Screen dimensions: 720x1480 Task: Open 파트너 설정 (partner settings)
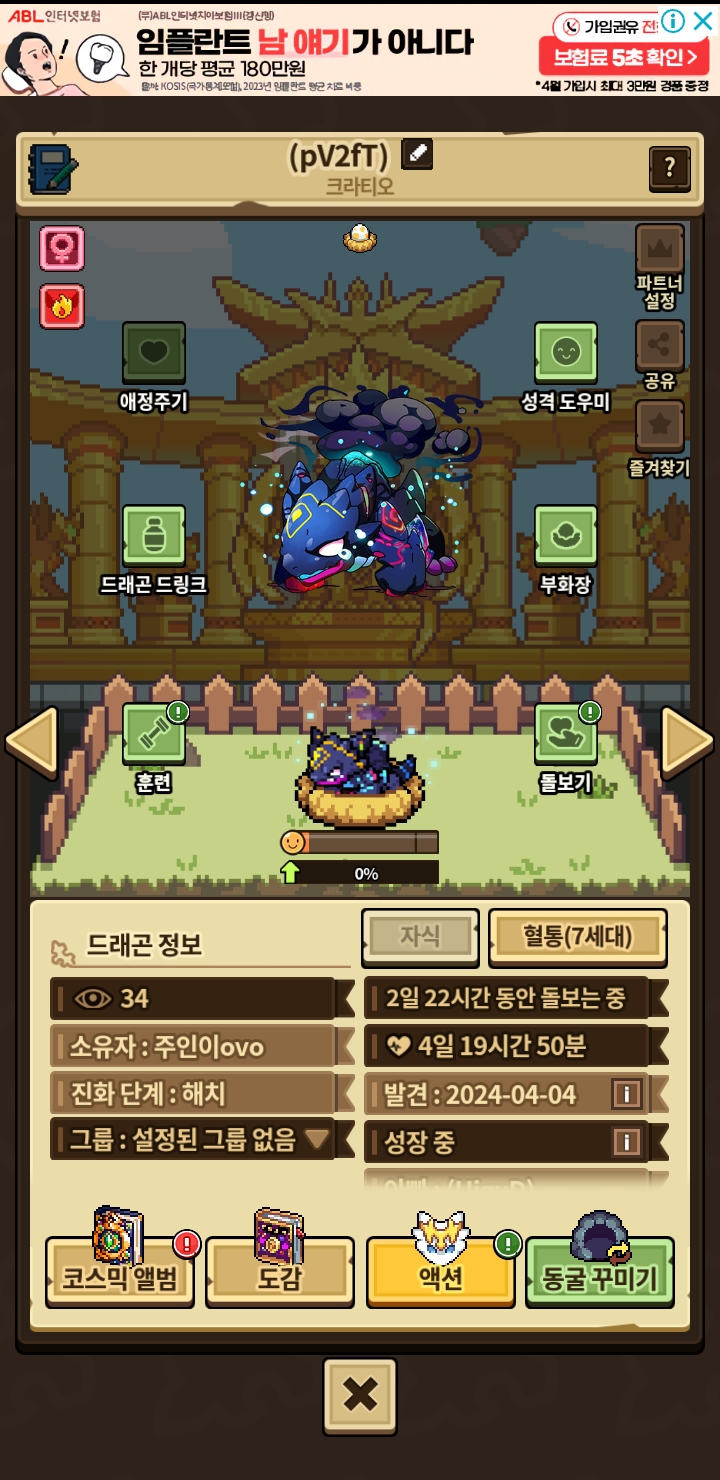tap(660, 250)
